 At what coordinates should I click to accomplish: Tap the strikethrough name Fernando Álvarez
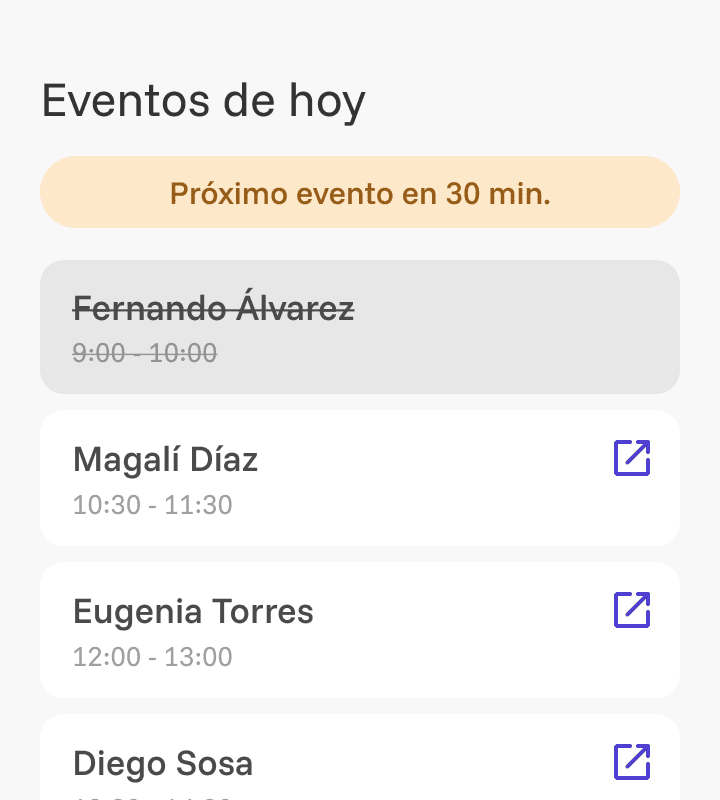(213, 309)
